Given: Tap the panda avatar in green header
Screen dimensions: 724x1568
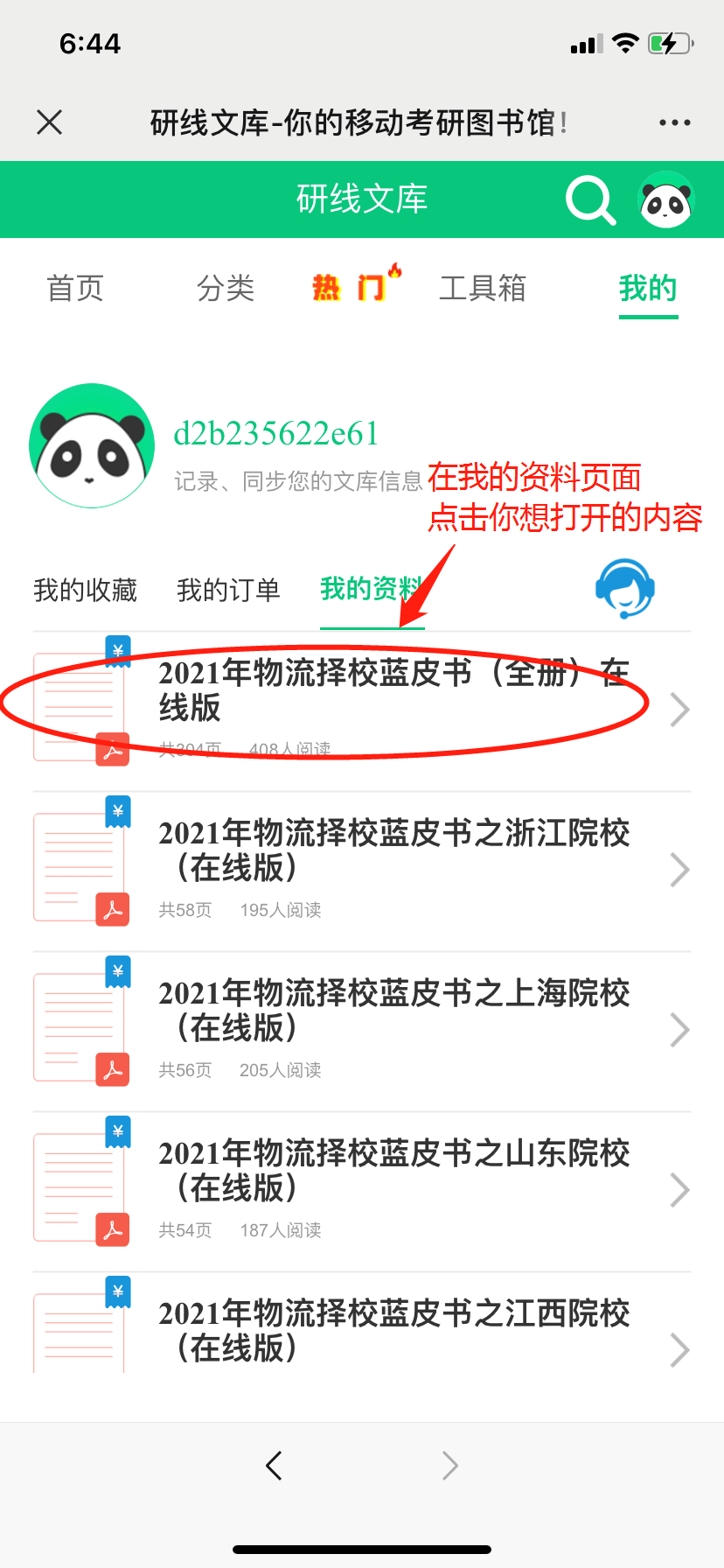Looking at the screenshot, I should pos(666,200).
